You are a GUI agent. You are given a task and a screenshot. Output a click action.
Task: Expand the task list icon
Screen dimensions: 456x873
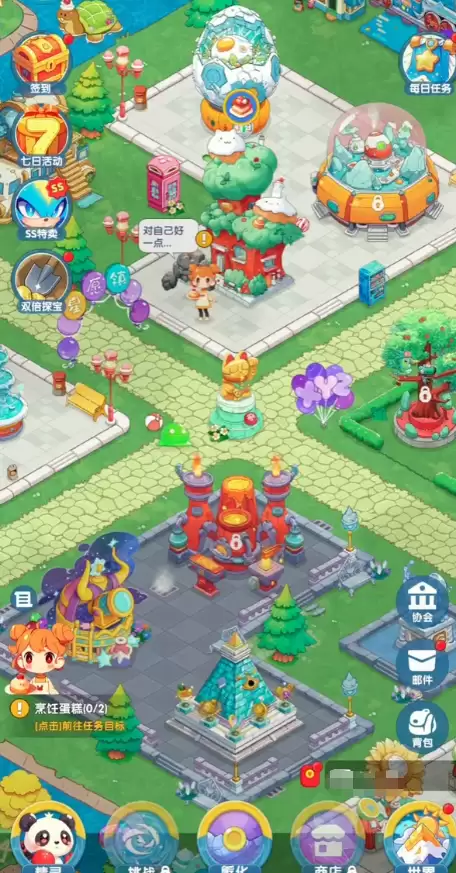point(23,599)
